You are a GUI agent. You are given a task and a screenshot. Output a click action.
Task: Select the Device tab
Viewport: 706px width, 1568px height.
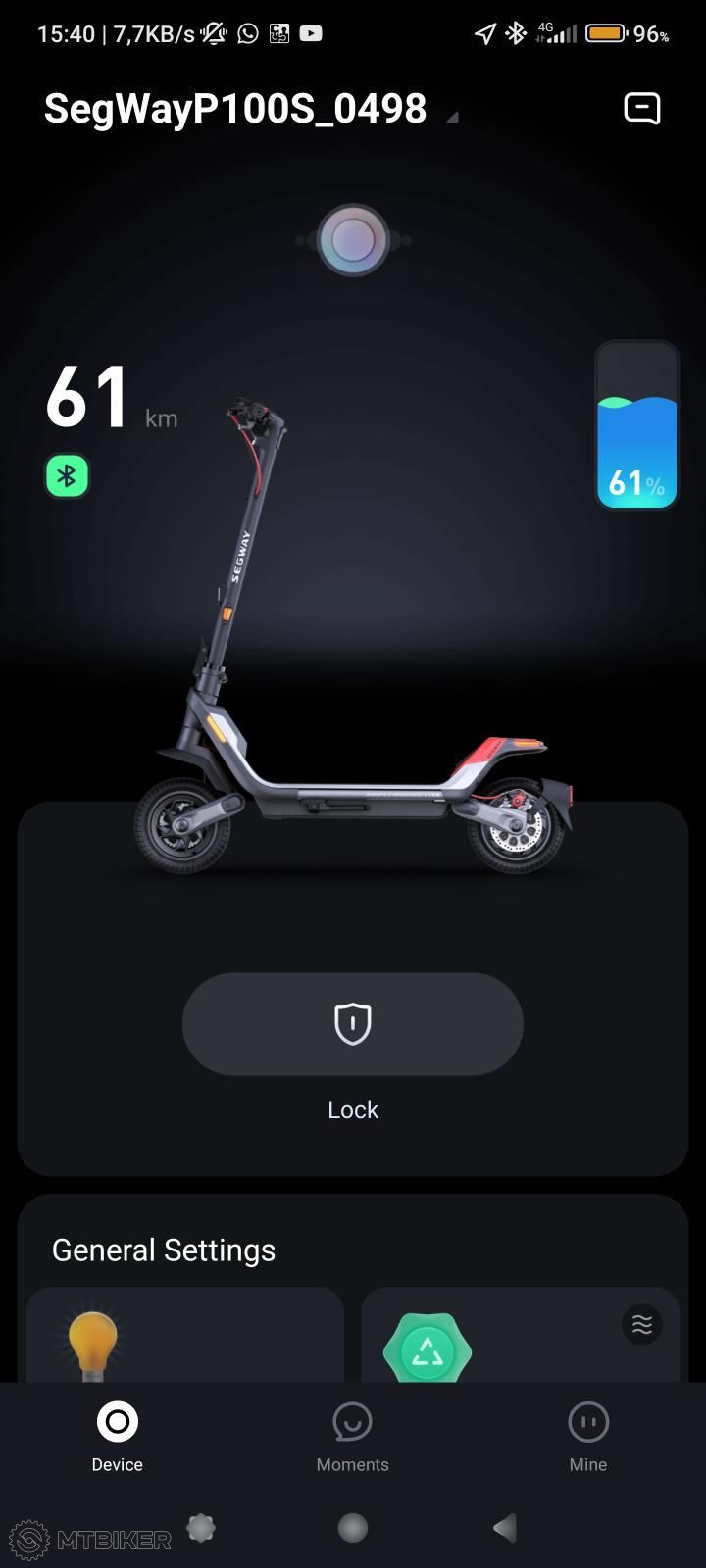click(118, 1437)
